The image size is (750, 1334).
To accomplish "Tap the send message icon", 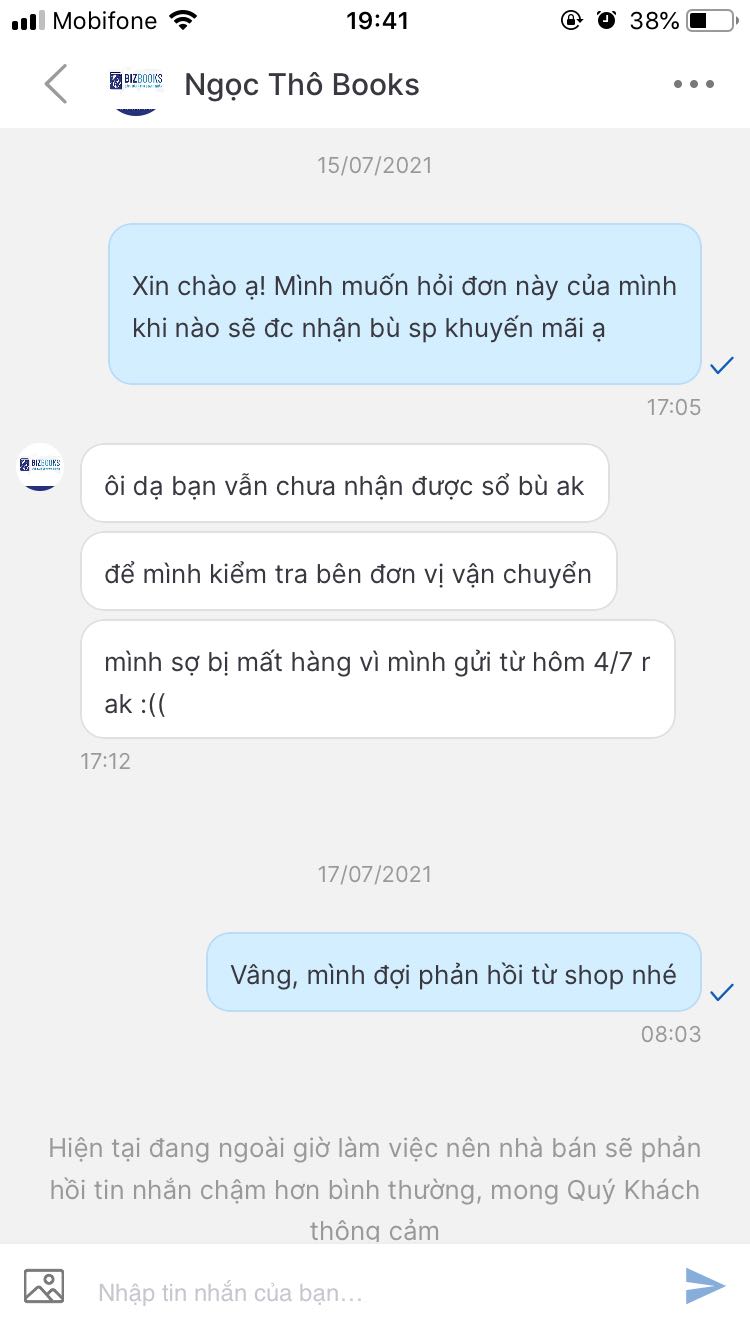I will [x=706, y=1287].
